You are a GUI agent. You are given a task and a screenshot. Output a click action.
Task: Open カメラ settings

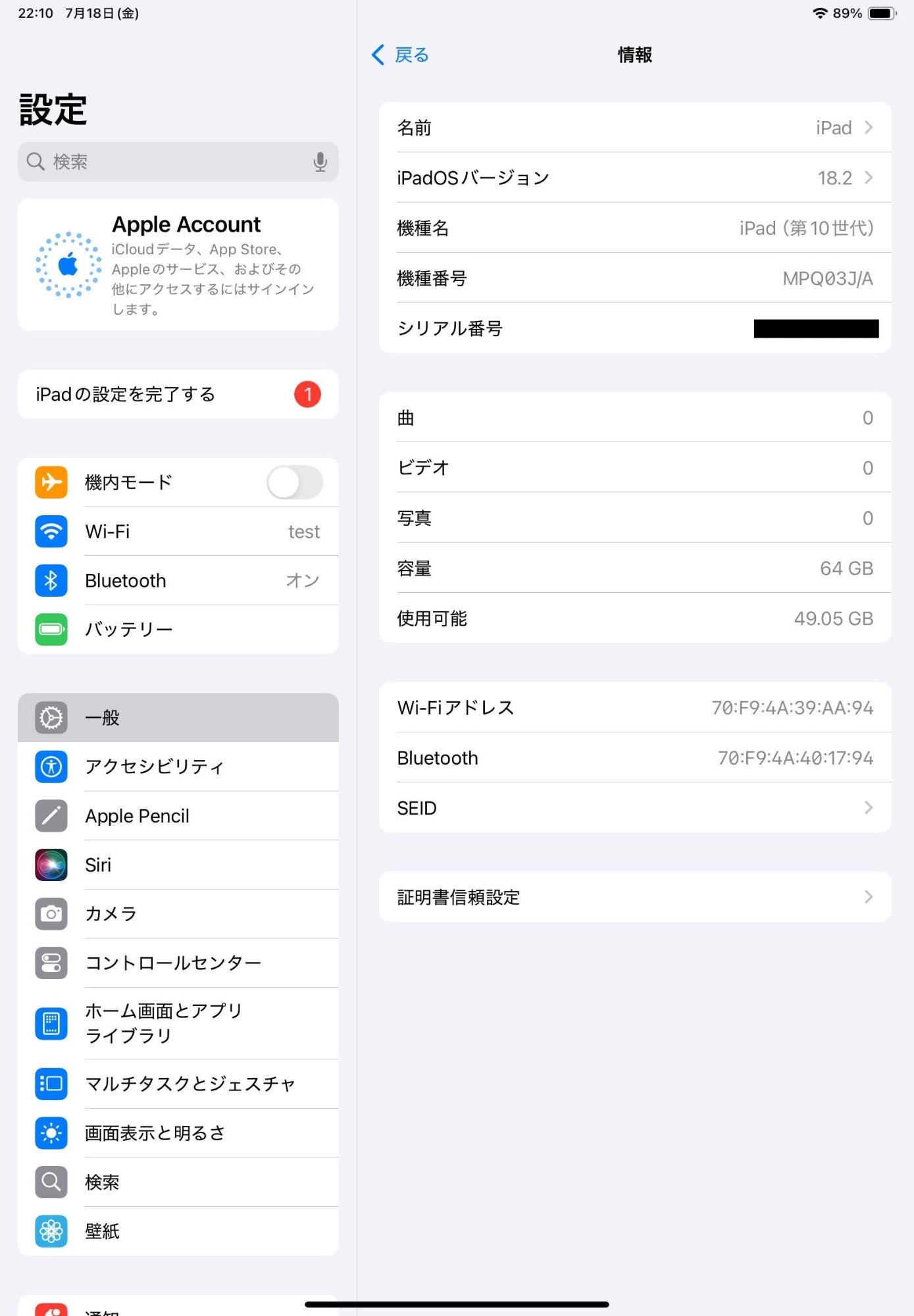tap(178, 914)
